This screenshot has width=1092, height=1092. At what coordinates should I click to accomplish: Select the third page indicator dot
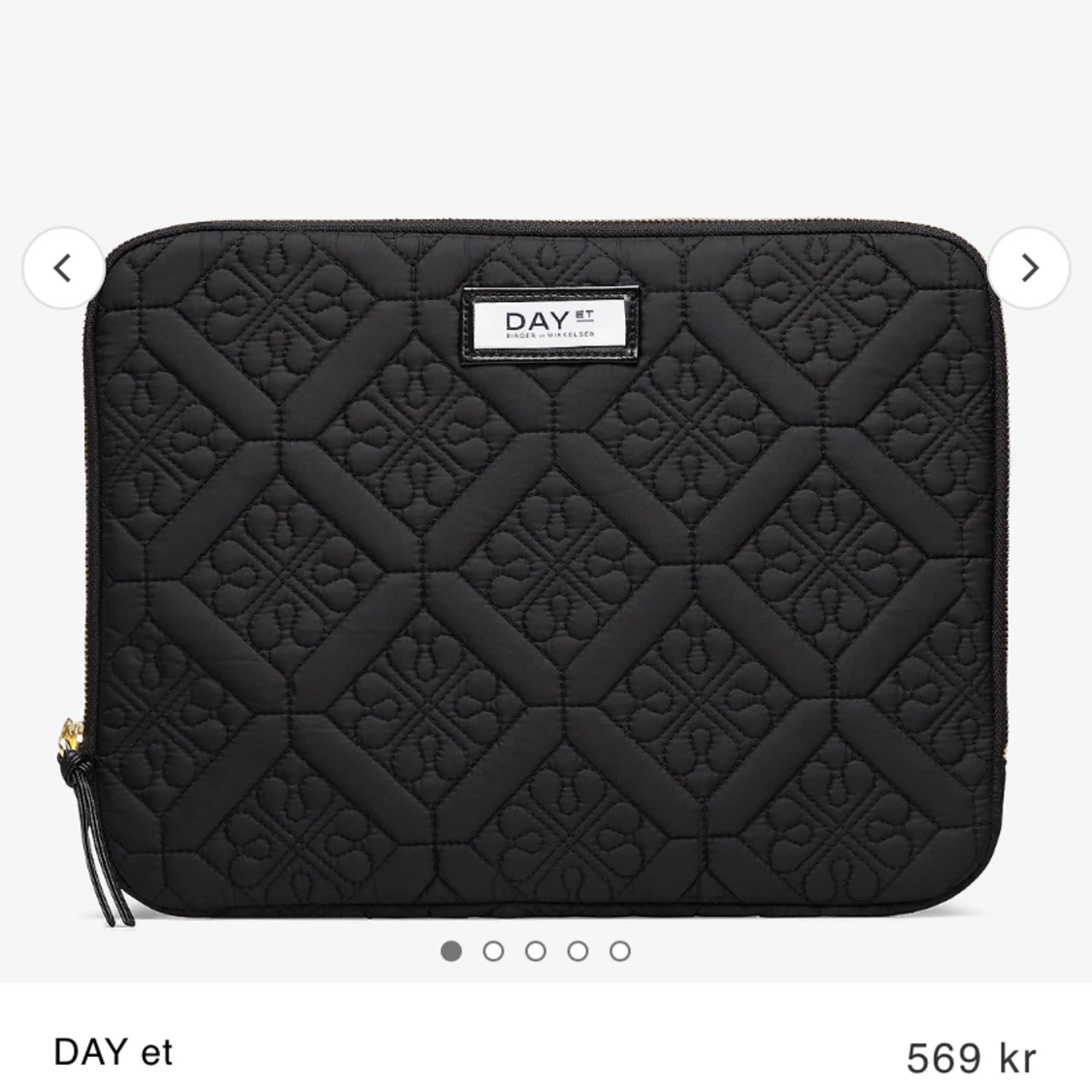tap(535, 951)
